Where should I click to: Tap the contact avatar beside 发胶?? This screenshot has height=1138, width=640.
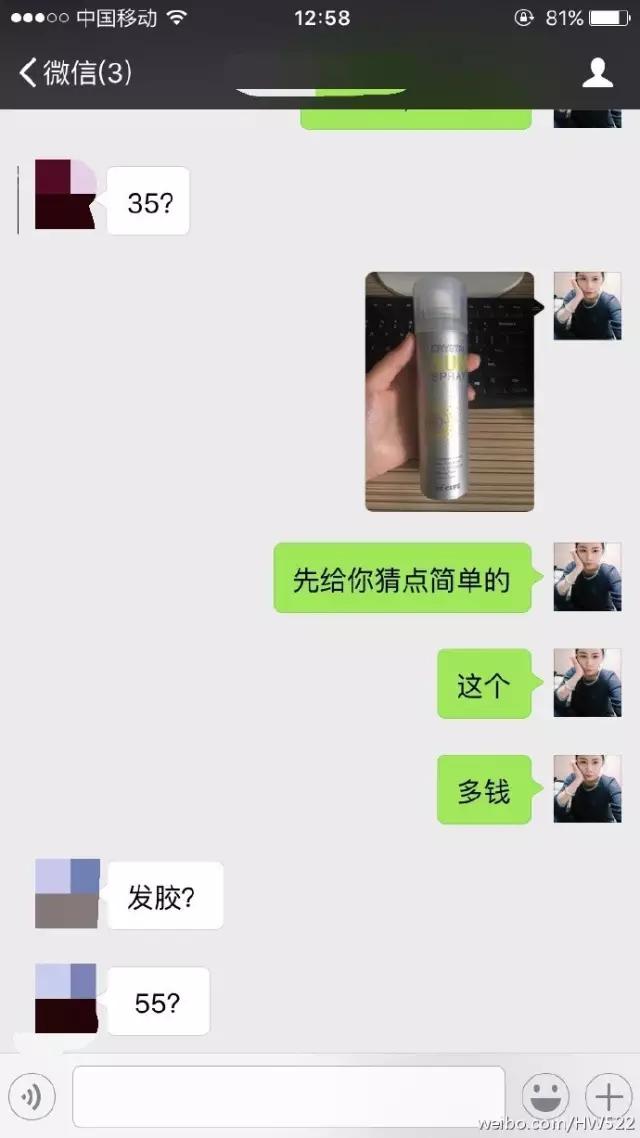click(x=67, y=893)
